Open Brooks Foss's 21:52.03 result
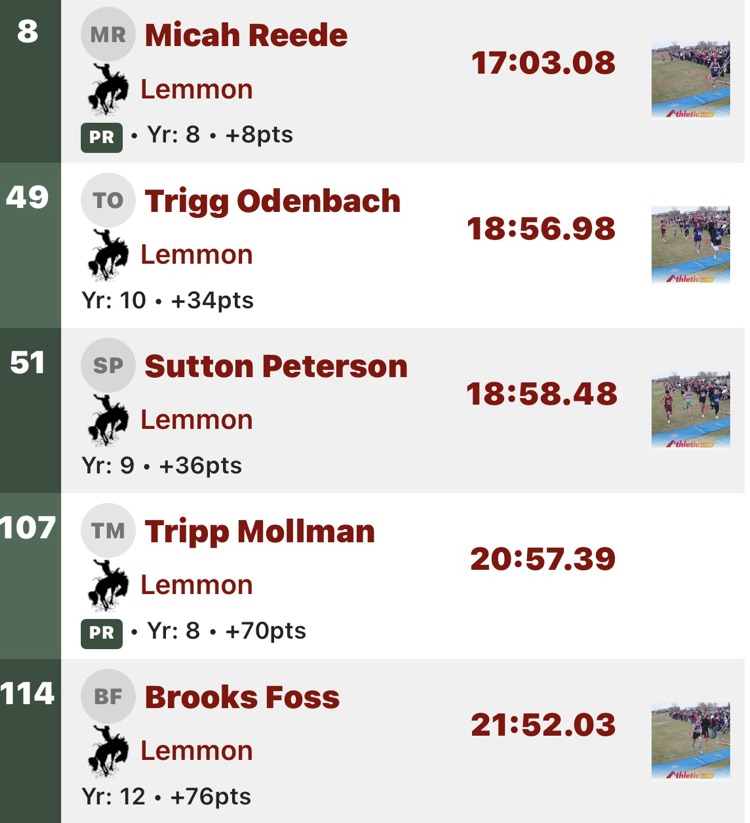This screenshot has height=823, width=750. pos(543,724)
